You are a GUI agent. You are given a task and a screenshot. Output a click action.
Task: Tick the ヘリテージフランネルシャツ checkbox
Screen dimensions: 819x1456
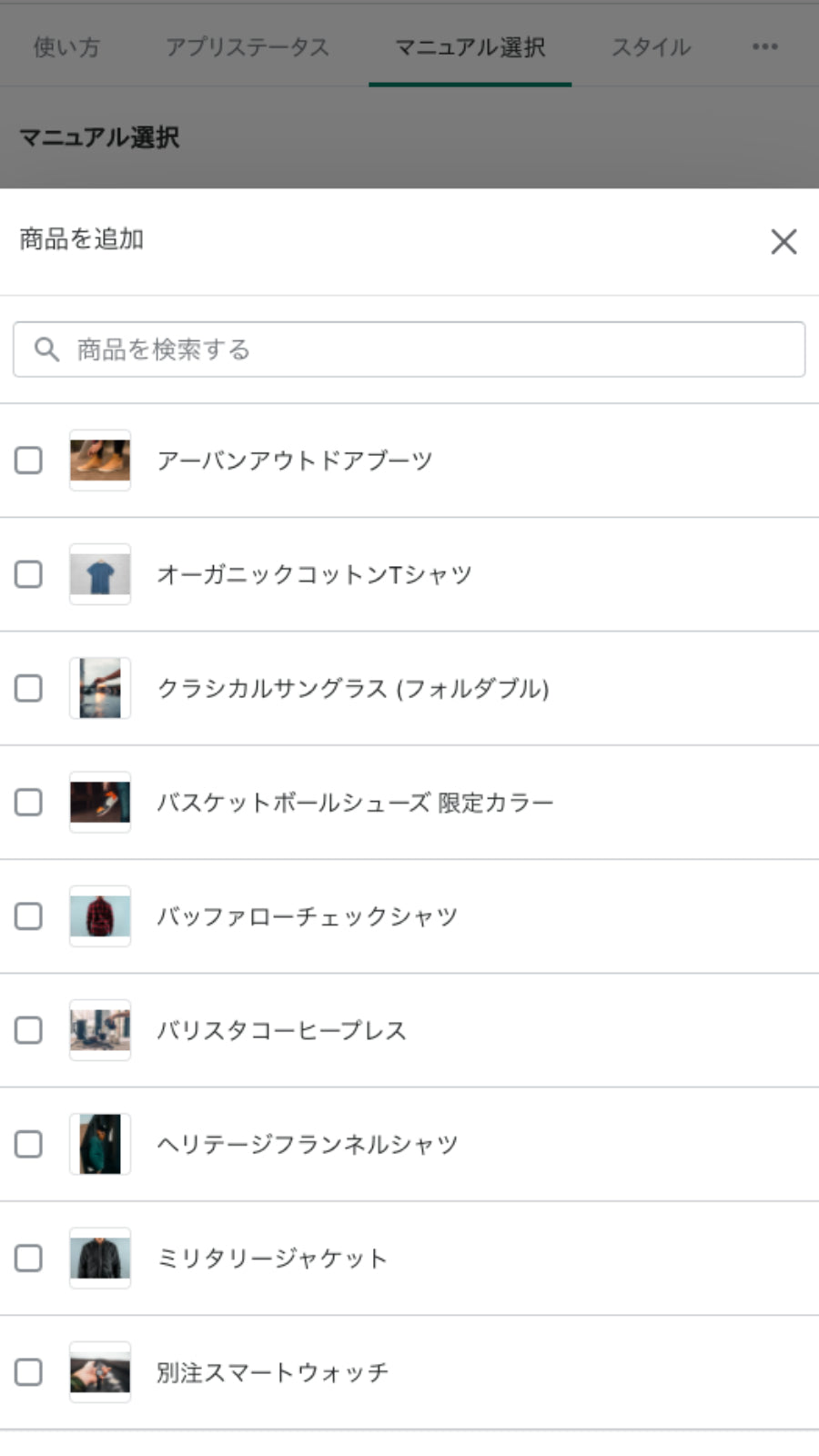tap(26, 1145)
